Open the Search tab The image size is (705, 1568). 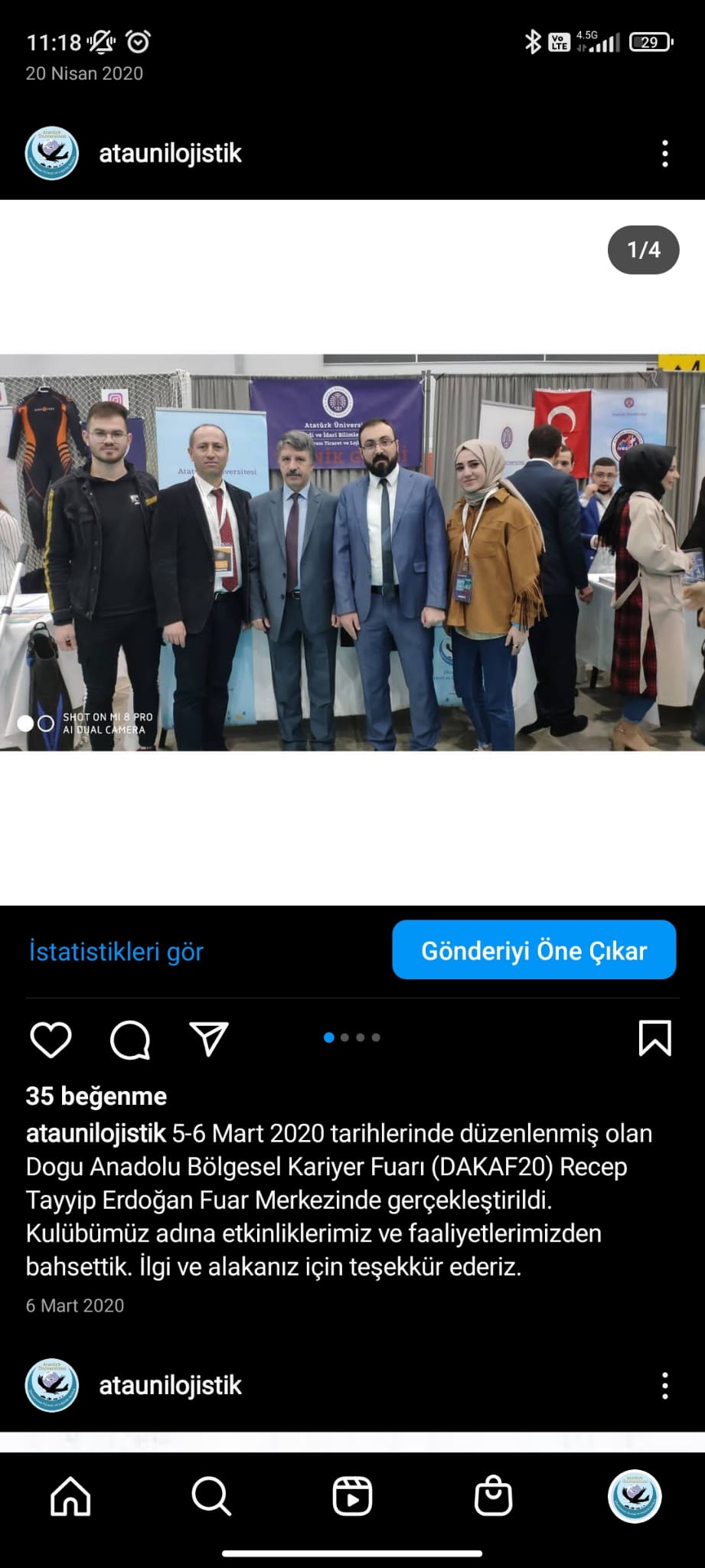[x=211, y=1496]
